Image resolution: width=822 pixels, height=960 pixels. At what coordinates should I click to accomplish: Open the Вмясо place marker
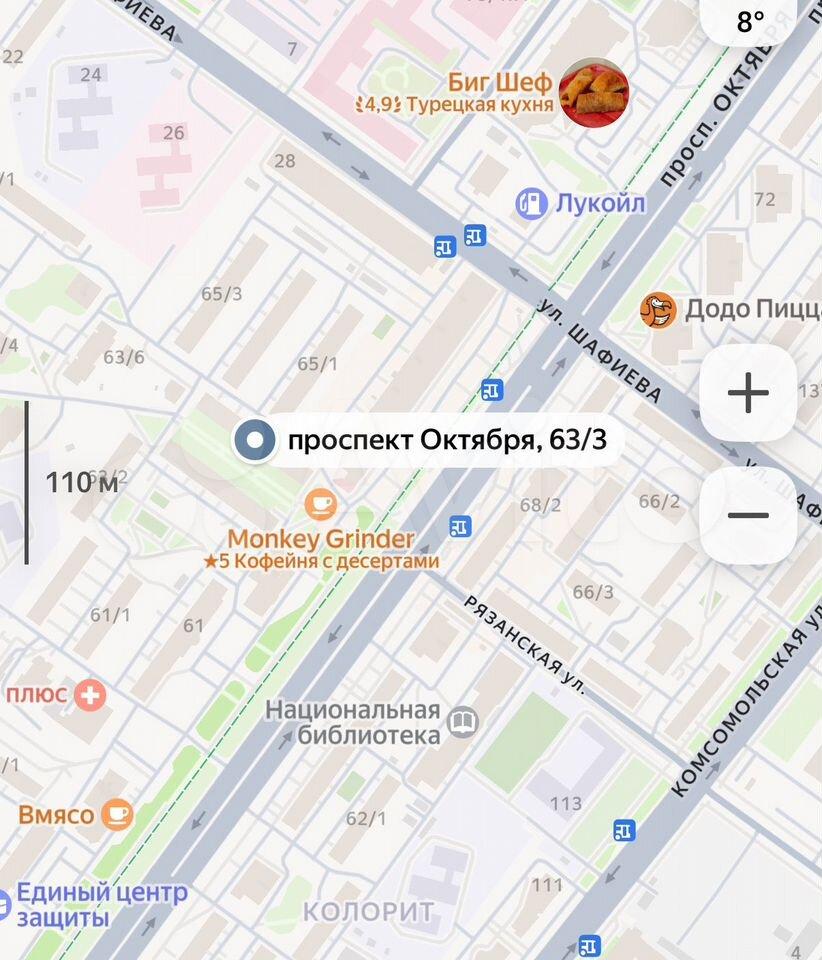(118, 814)
